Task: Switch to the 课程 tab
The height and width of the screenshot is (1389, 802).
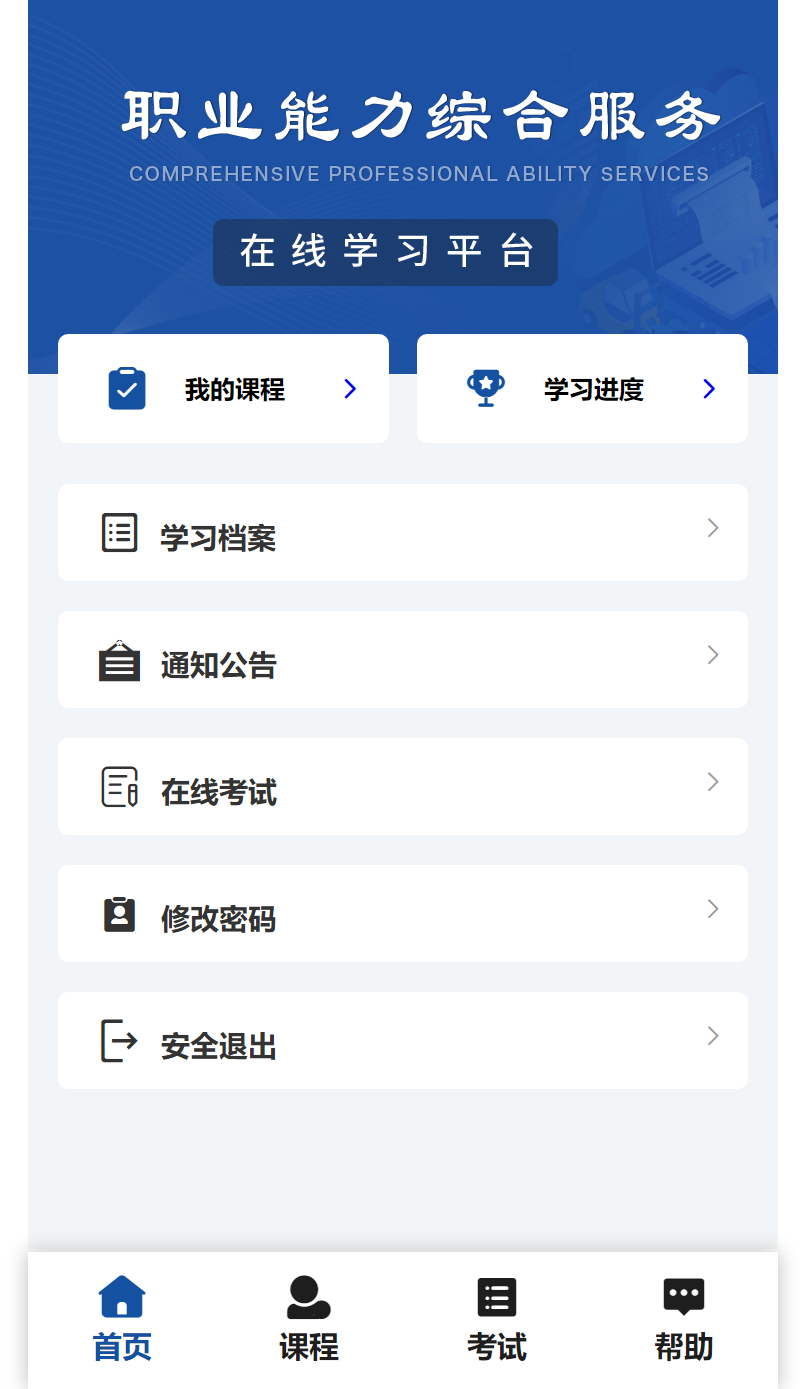Action: pos(309,1319)
